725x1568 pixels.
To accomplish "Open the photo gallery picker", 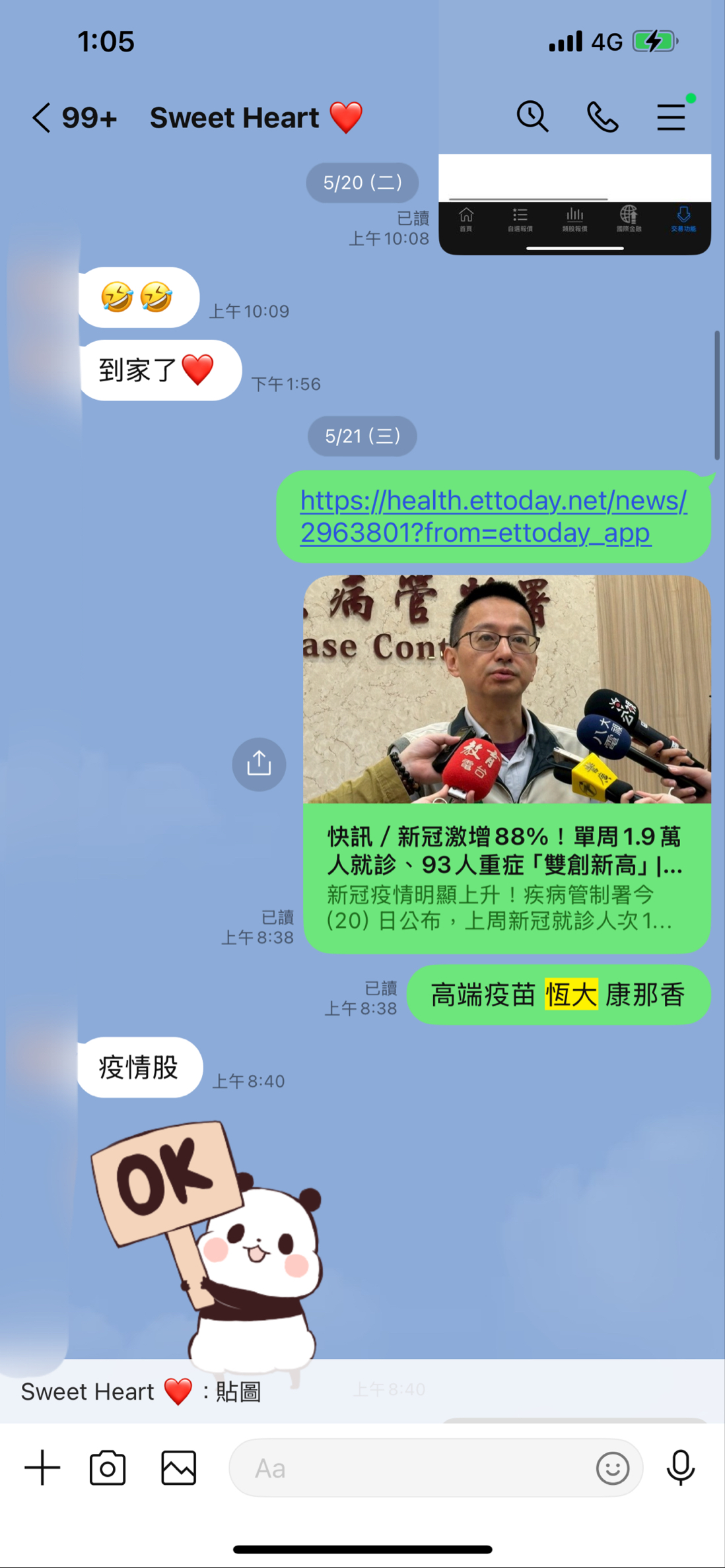I will tap(179, 1468).
